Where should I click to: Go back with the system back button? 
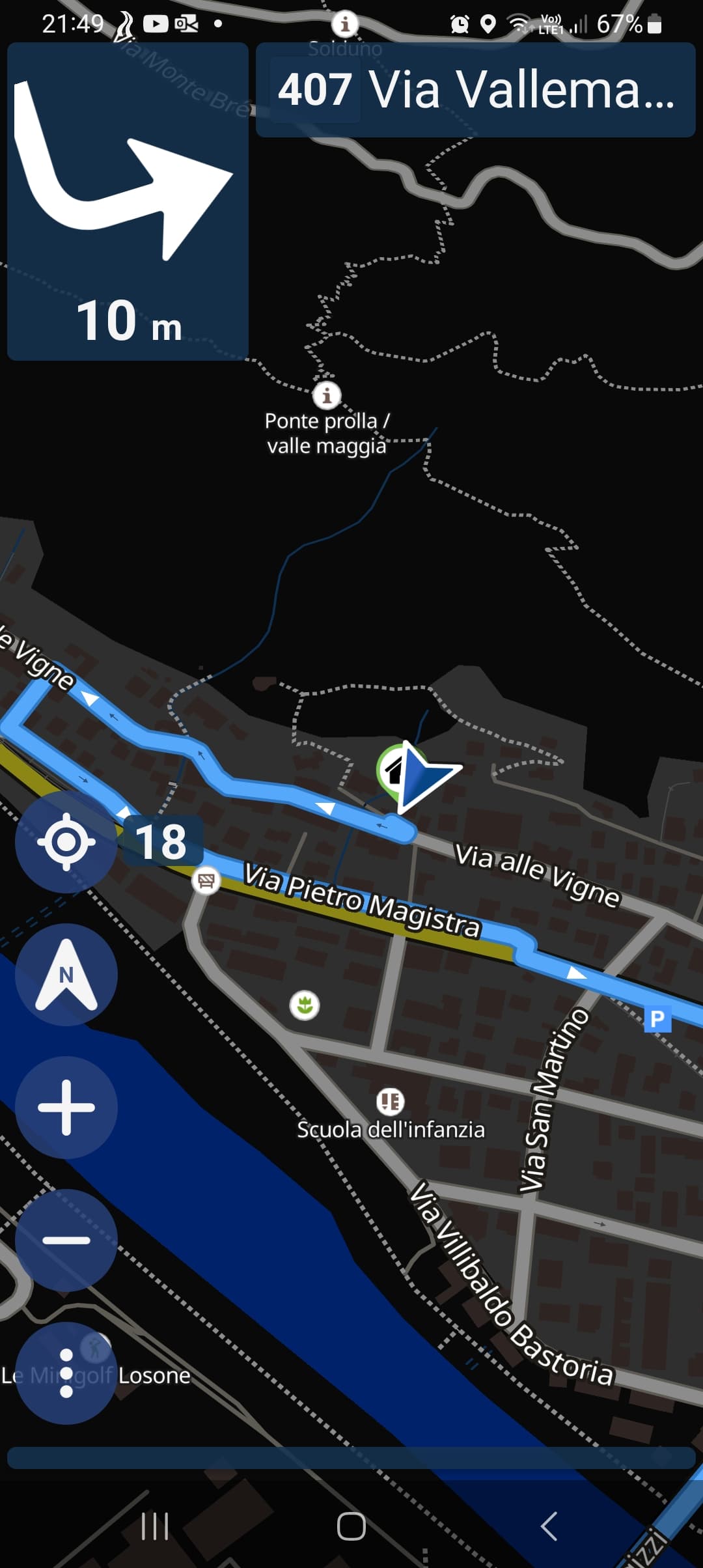(x=549, y=1526)
